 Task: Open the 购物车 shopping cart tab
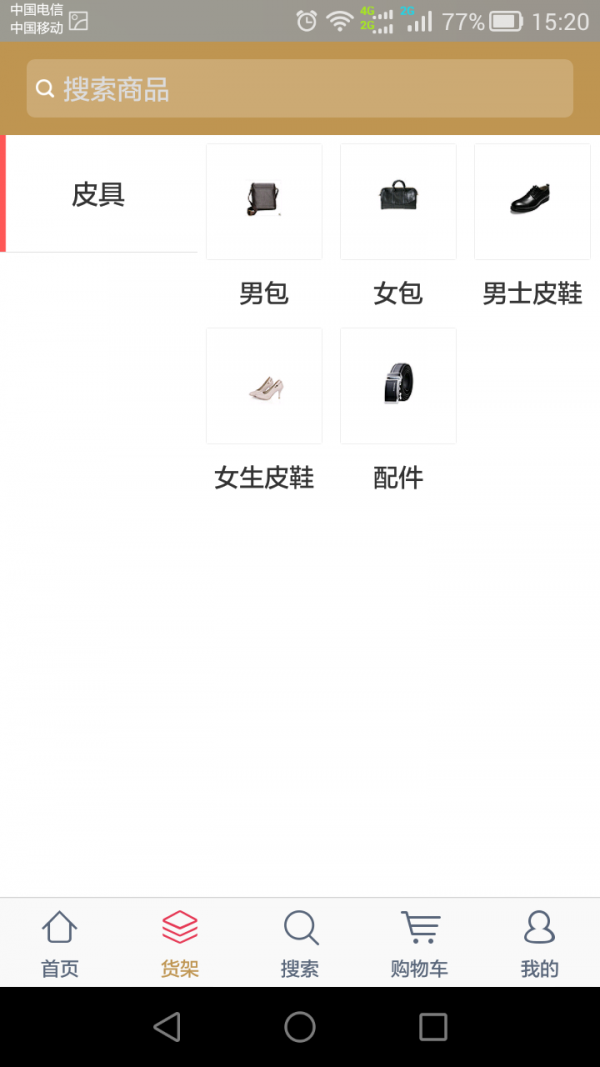pos(419,943)
